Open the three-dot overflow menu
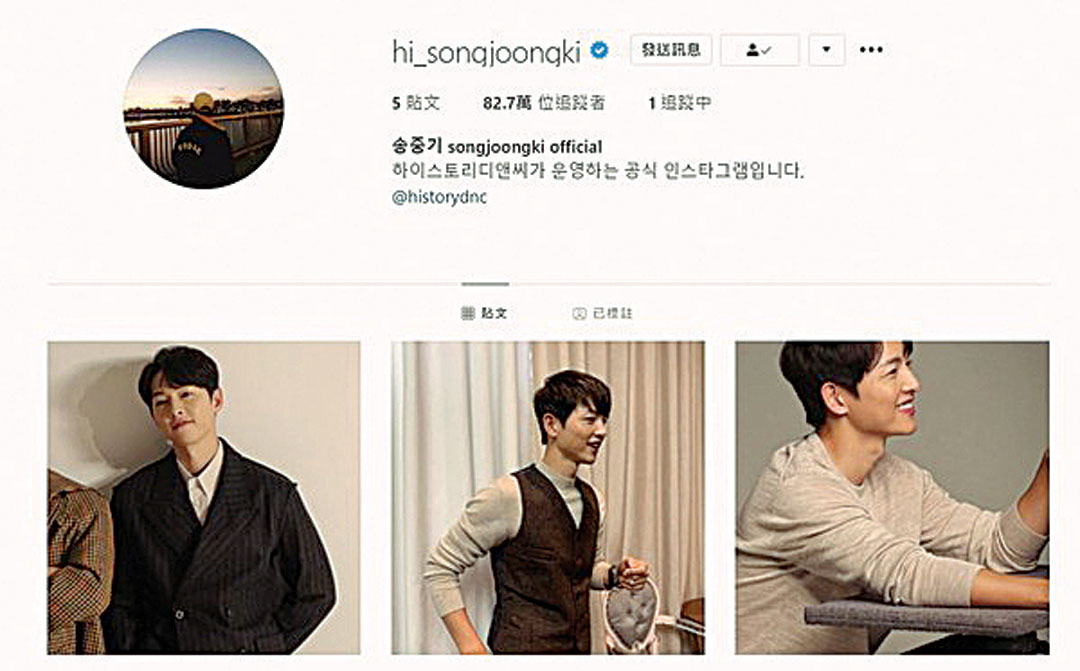 [x=871, y=50]
